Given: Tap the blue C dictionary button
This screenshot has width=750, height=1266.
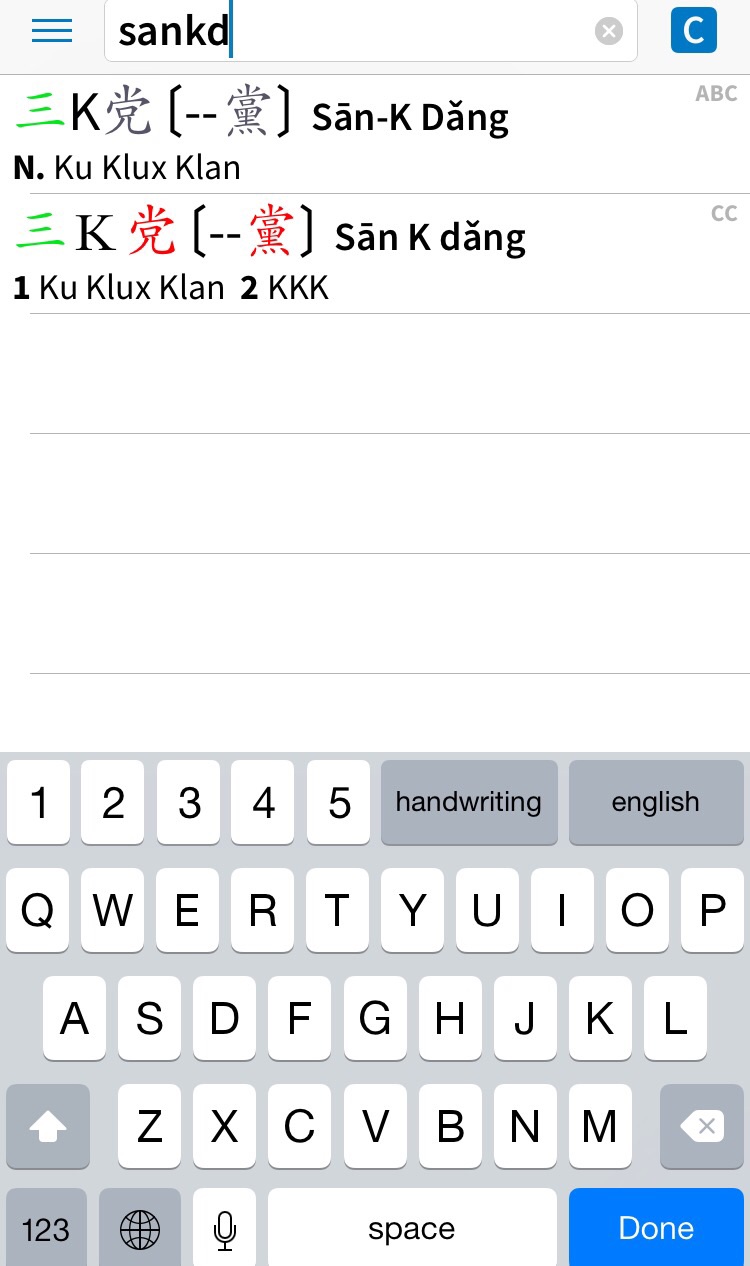Looking at the screenshot, I should click(x=694, y=31).
